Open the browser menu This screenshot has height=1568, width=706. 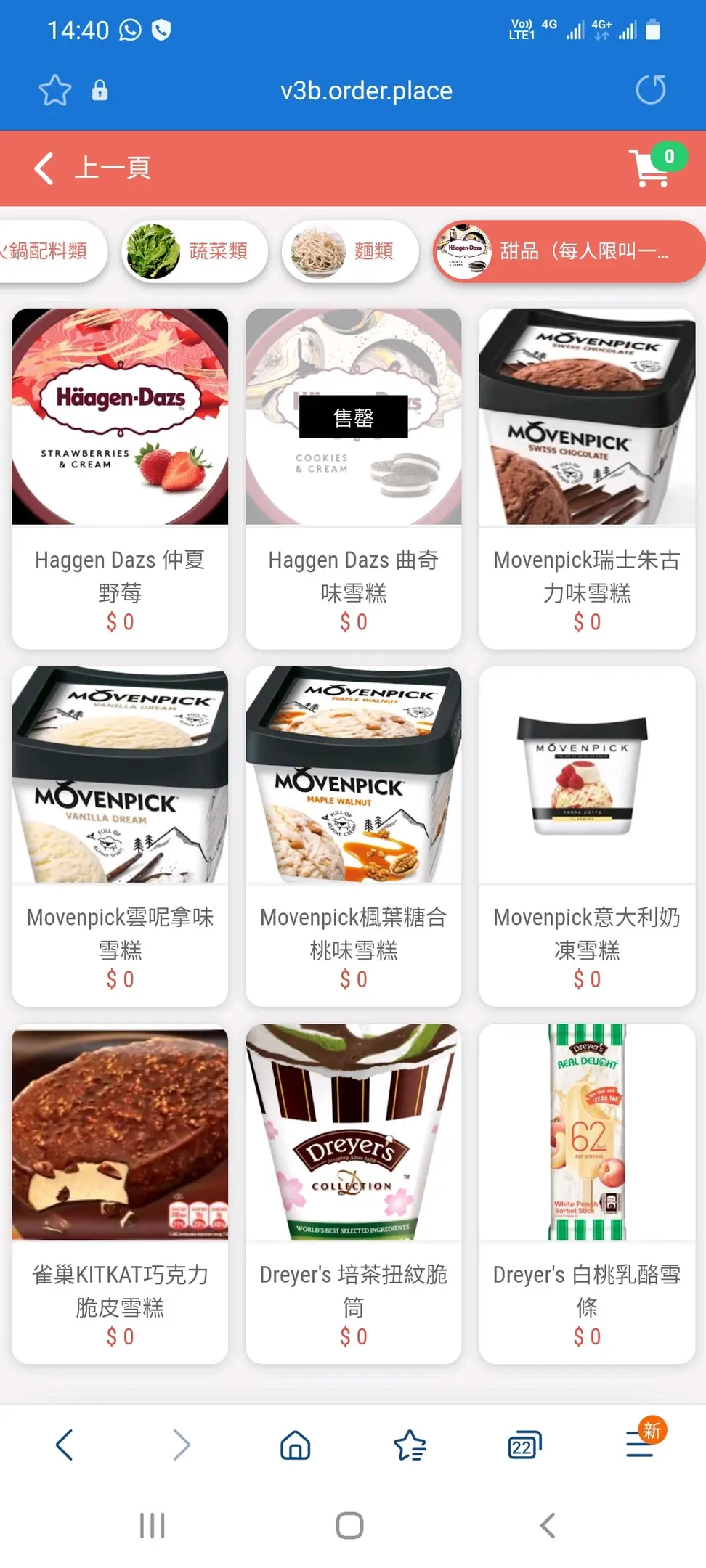(x=640, y=1445)
